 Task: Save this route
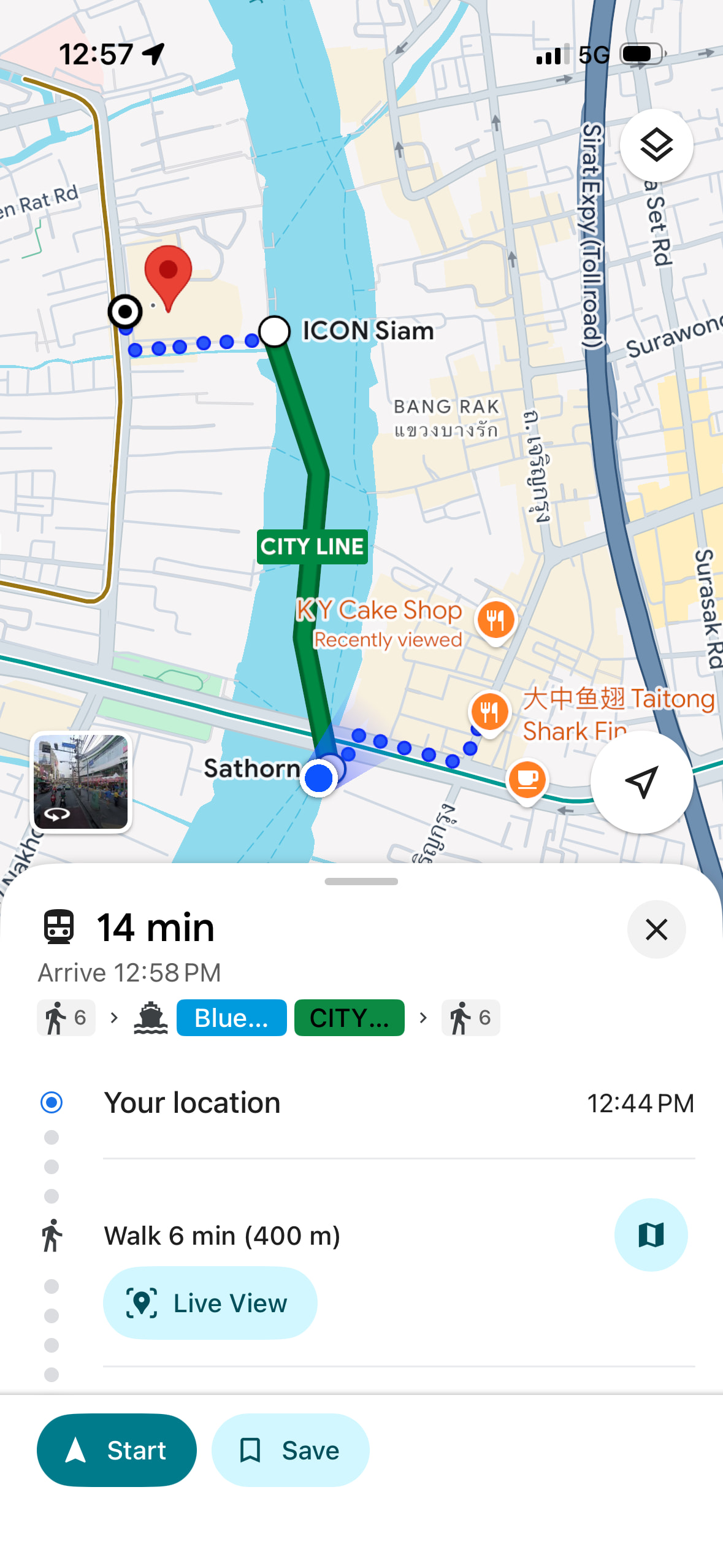click(290, 1450)
